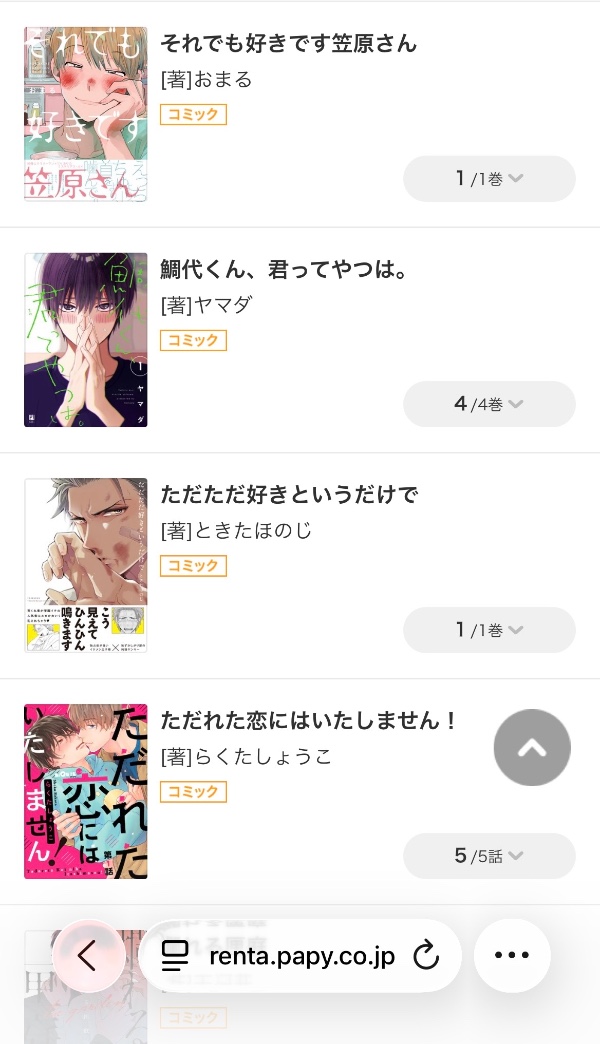
Task: Open 鯛代くん、君ってやつは。 cover image
Action: click(x=86, y=340)
